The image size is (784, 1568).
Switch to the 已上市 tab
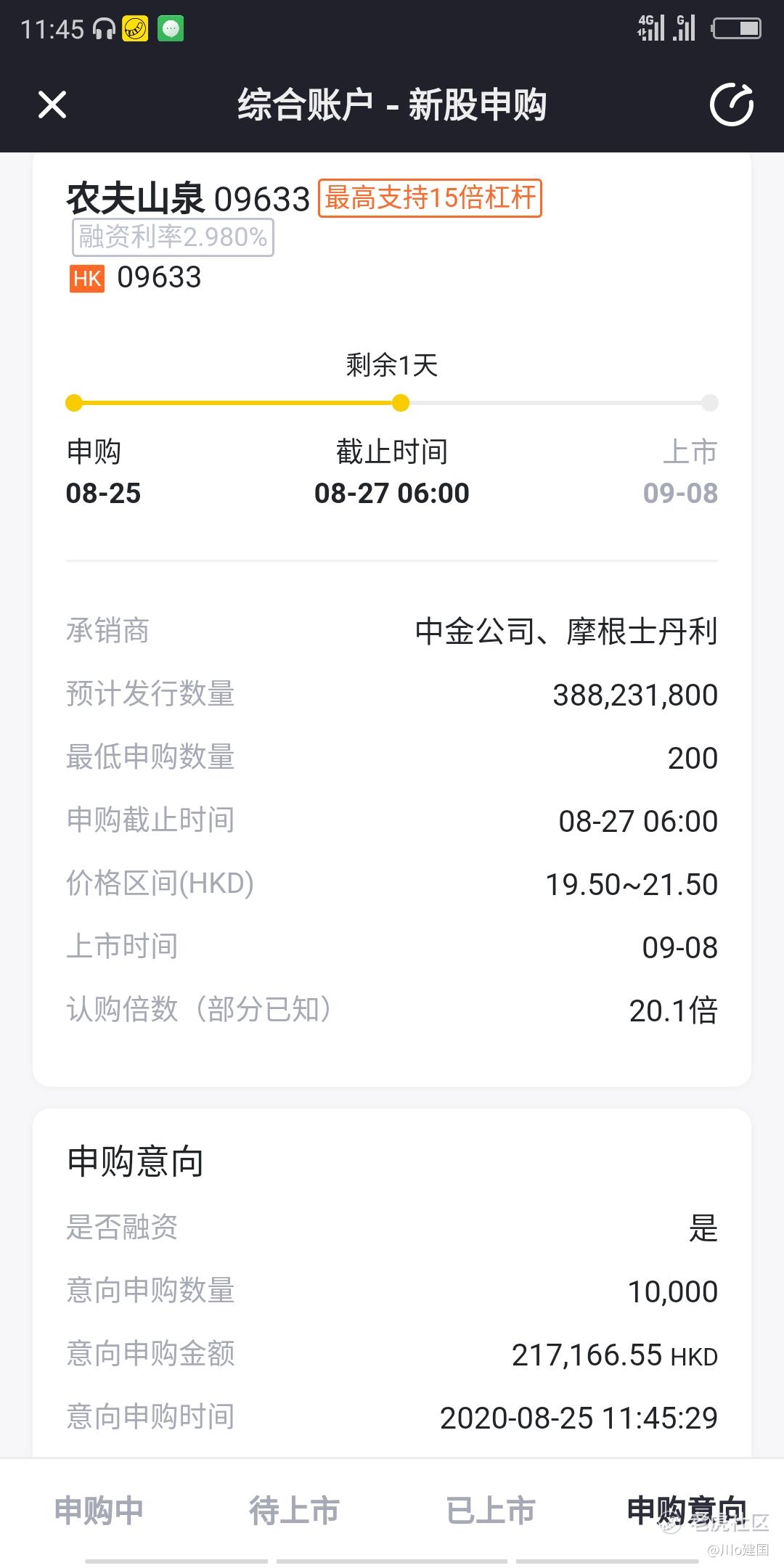pos(490,1511)
